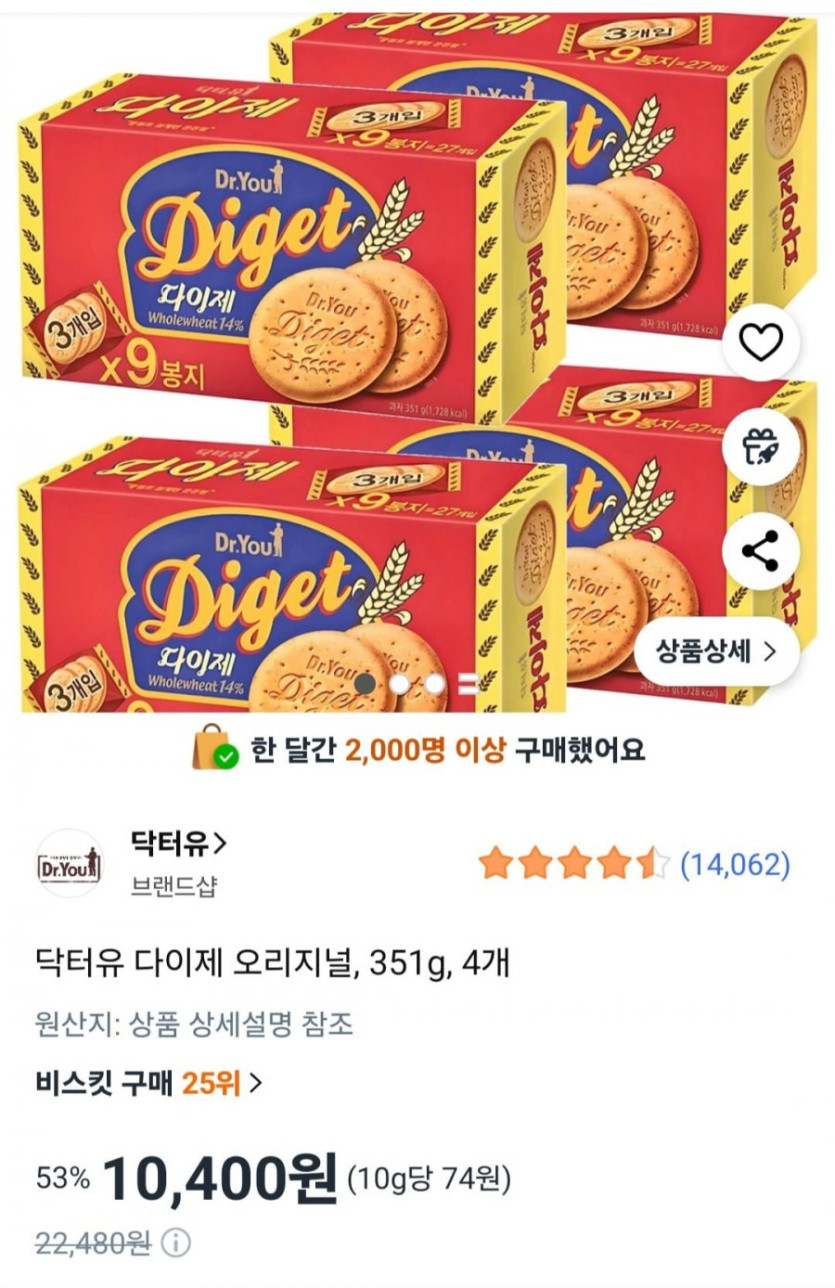Viewport: 835px width, 1288px height.
Task: Open 상품상세 product details
Action: [x=716, y=652]
